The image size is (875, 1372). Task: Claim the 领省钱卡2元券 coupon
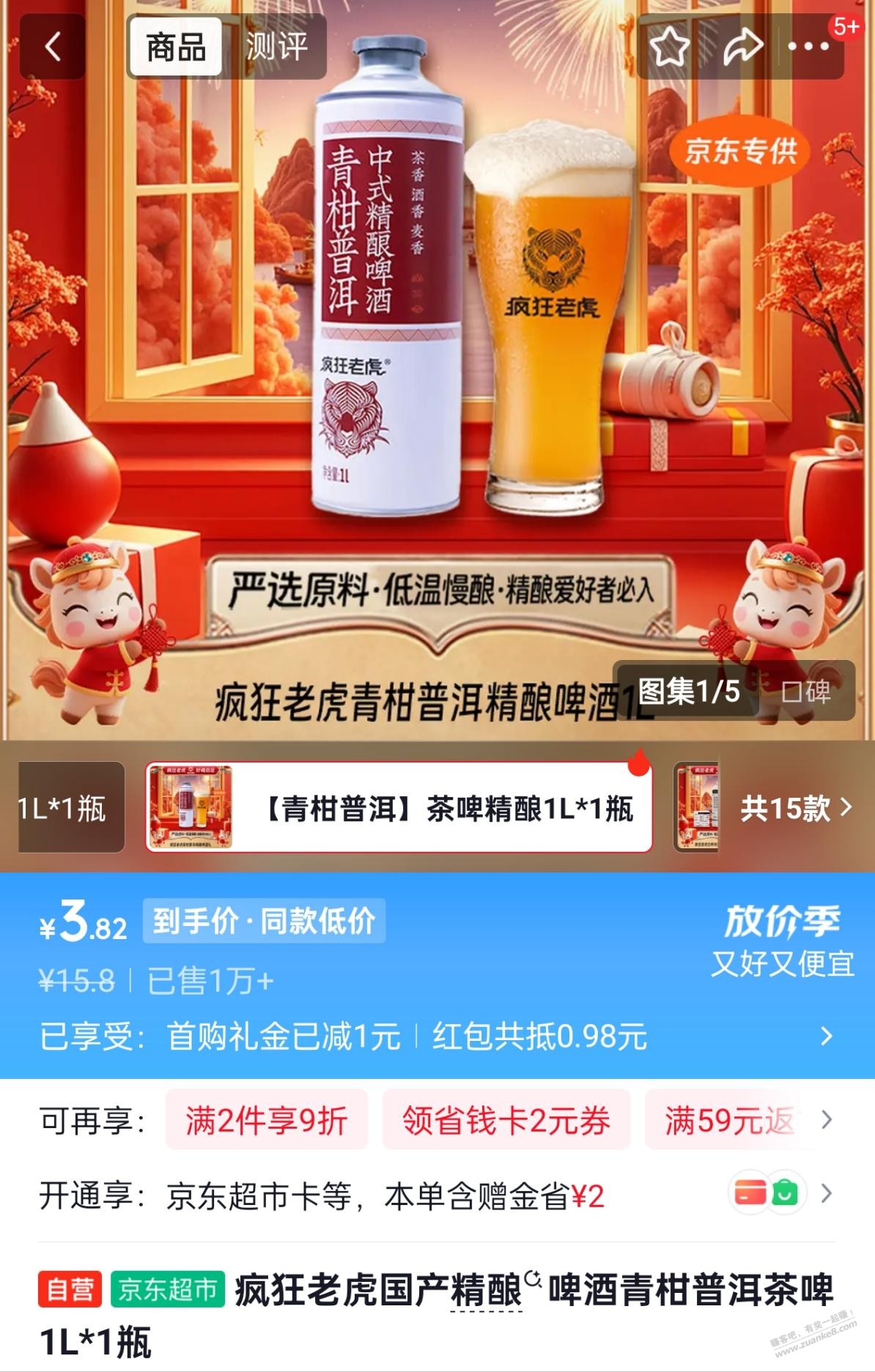coord(506,1120)
